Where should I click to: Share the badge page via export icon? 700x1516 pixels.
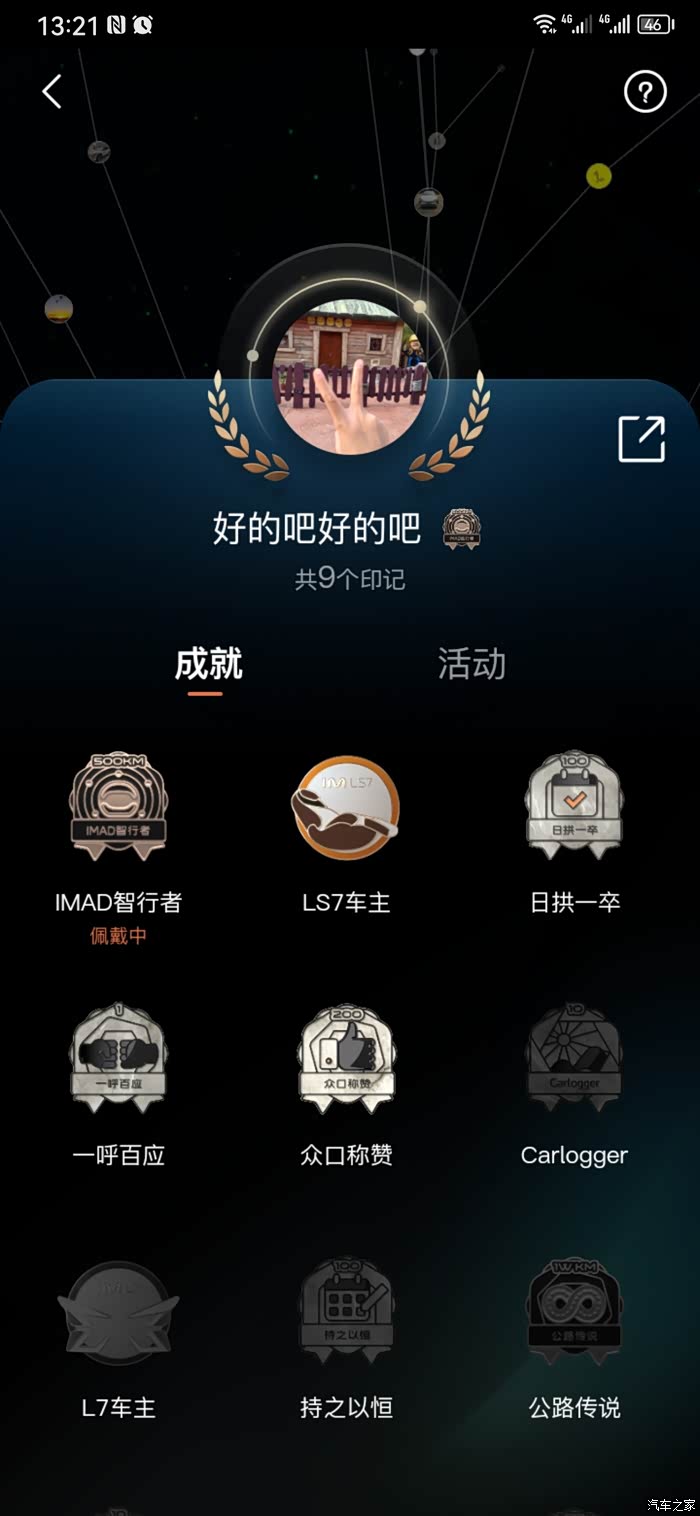tap(642, 439)
